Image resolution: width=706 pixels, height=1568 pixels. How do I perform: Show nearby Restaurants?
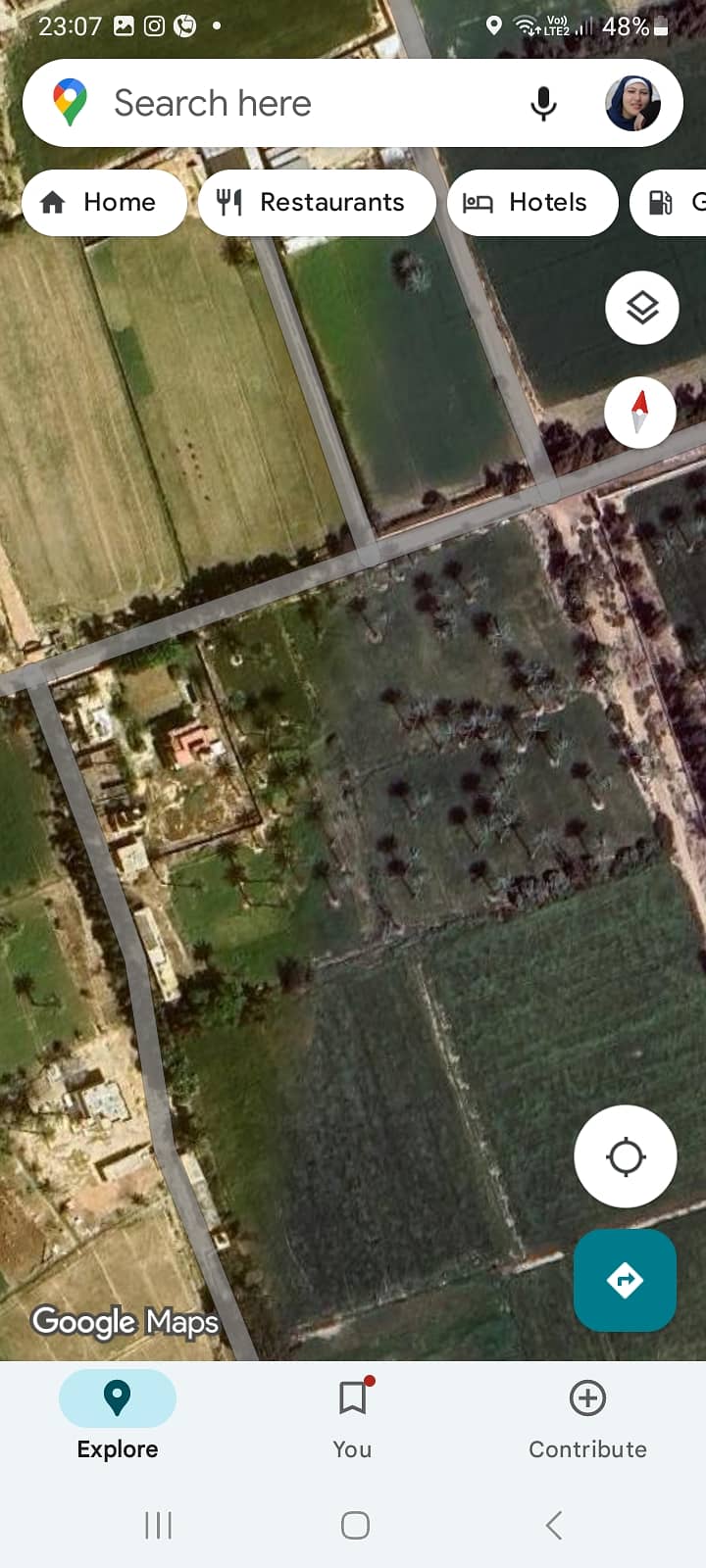pyautogui.click(x=316, y=202)
